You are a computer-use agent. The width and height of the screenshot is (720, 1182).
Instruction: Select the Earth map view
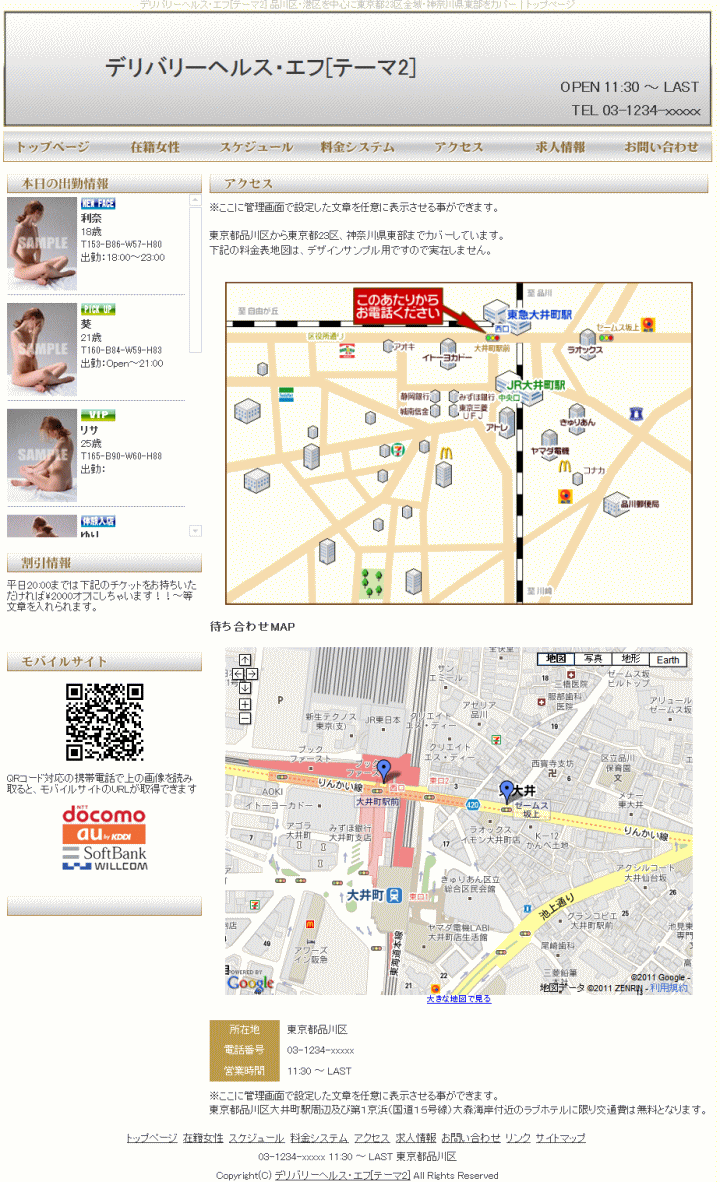668,660
